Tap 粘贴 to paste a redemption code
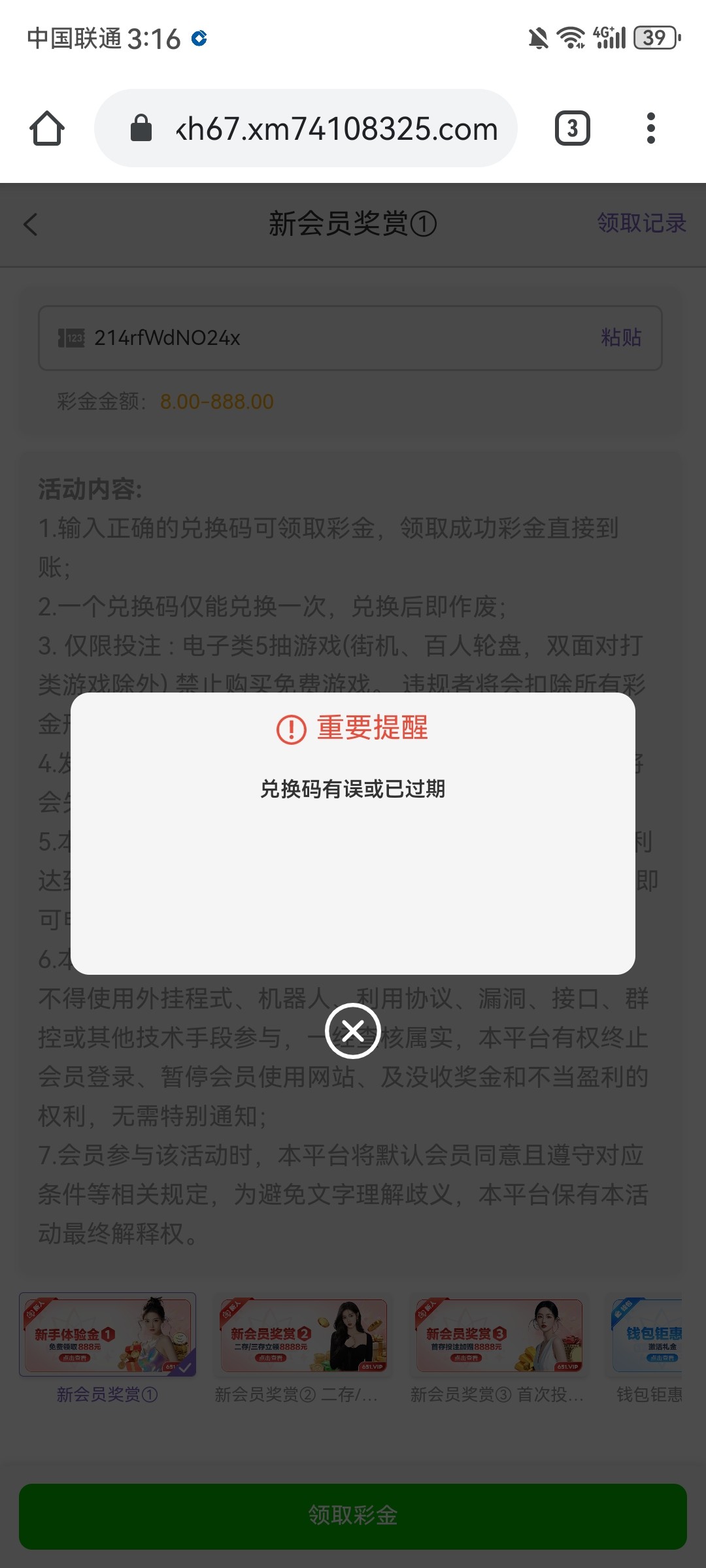 [621, 337]
